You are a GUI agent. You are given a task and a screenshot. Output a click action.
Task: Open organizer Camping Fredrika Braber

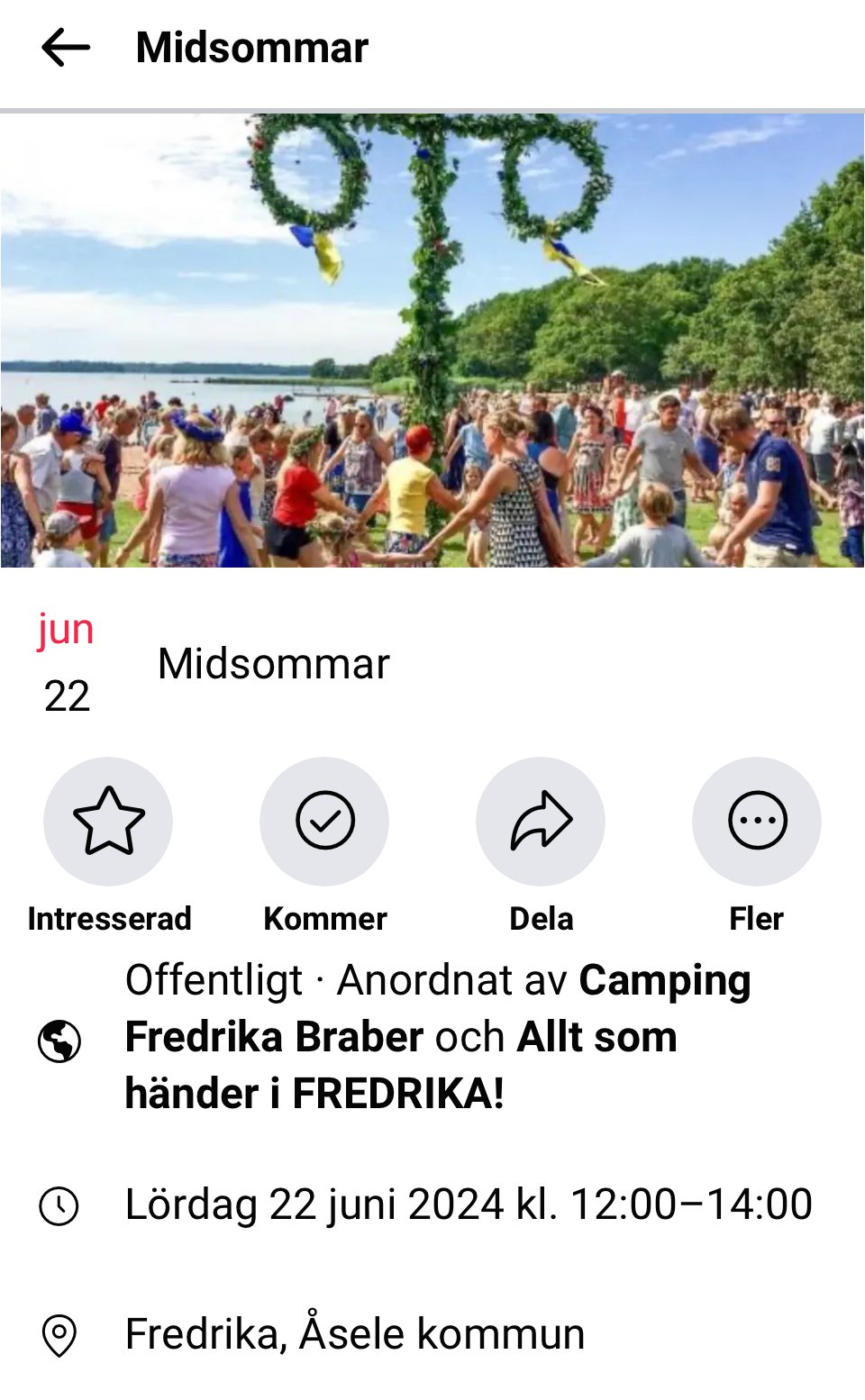[x=438, y=1008]
